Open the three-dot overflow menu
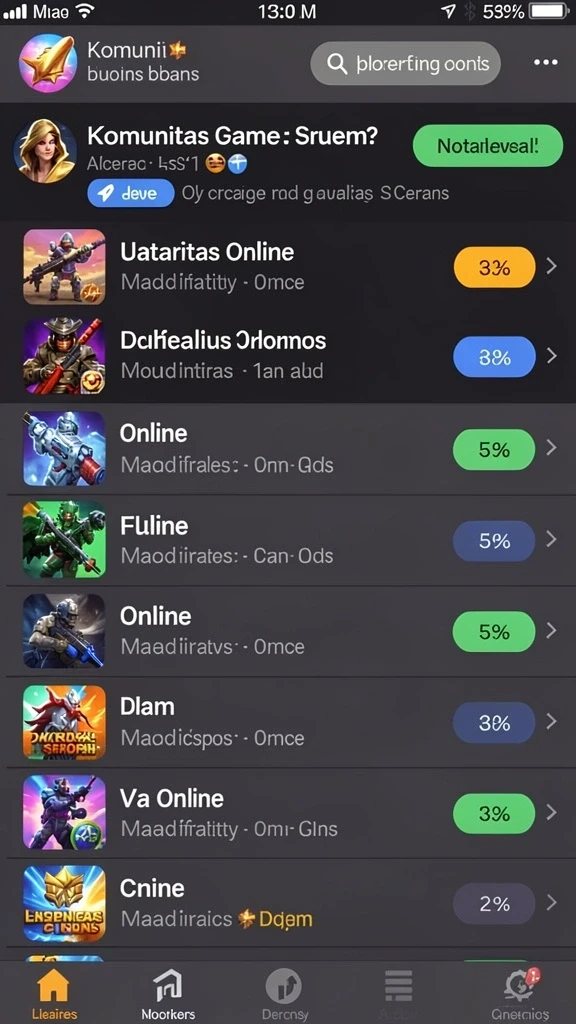This screenshot has width=576, height=1024. (545, 63)
